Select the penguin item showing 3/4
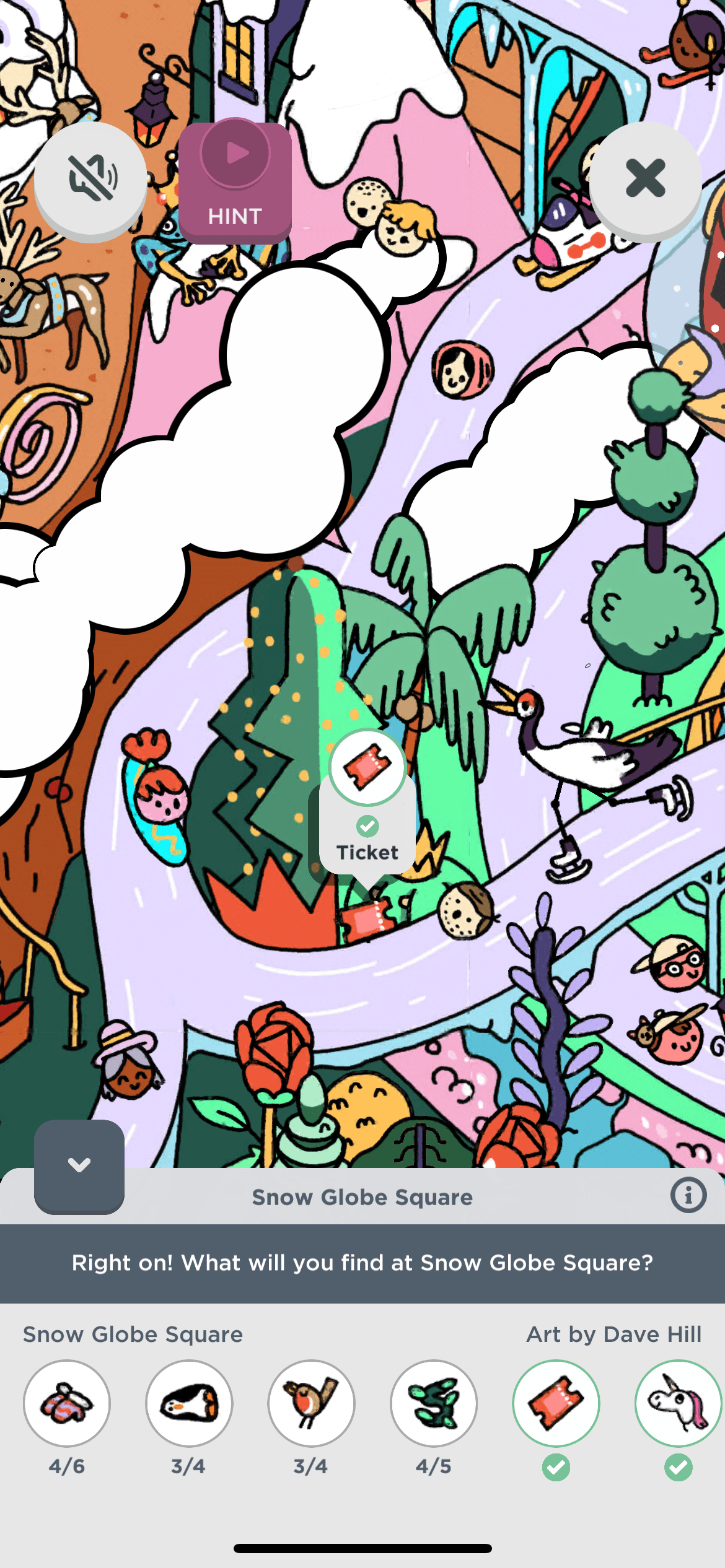Screen dimensions: 725x1568 pyautogui.click(x=189, y=1403)
